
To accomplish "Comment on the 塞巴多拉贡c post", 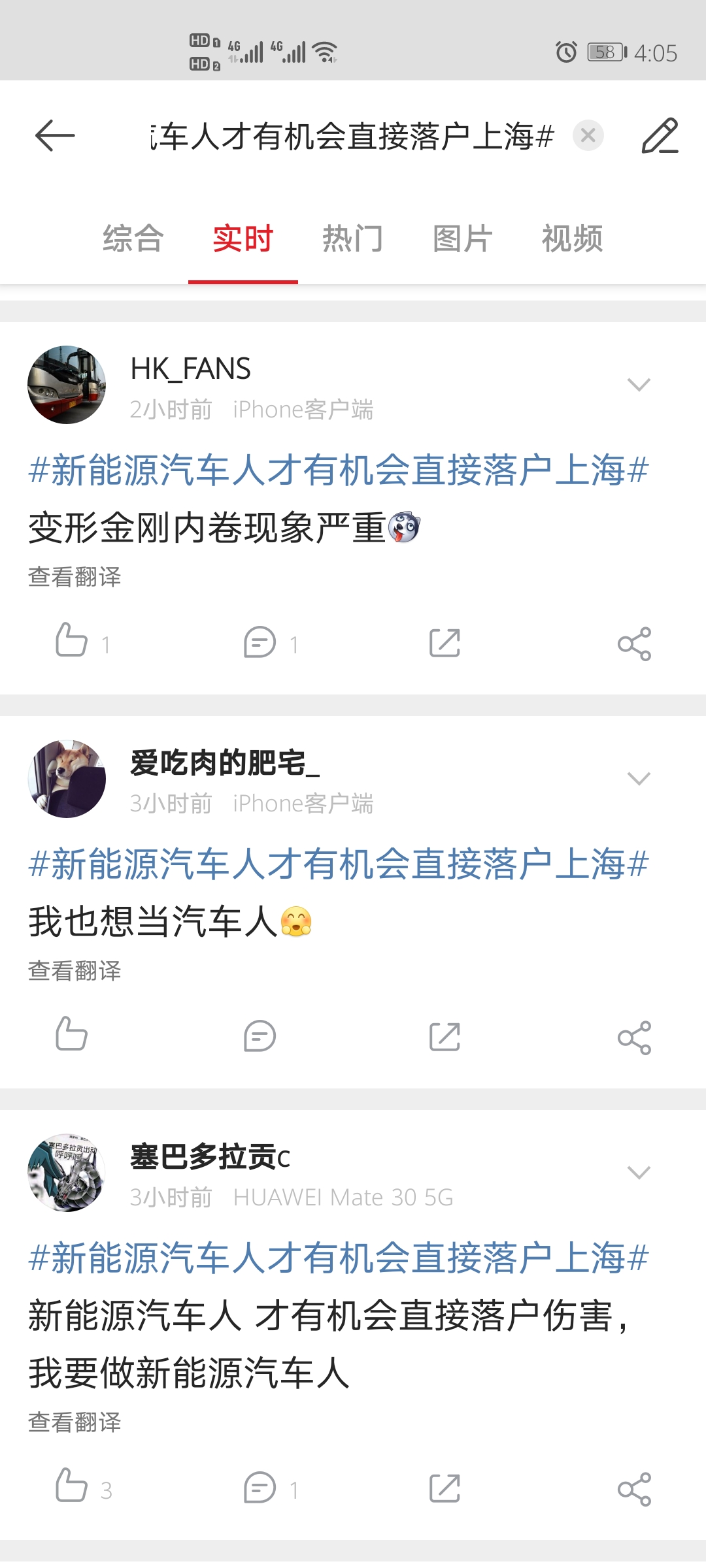I will click(260, 1488).
